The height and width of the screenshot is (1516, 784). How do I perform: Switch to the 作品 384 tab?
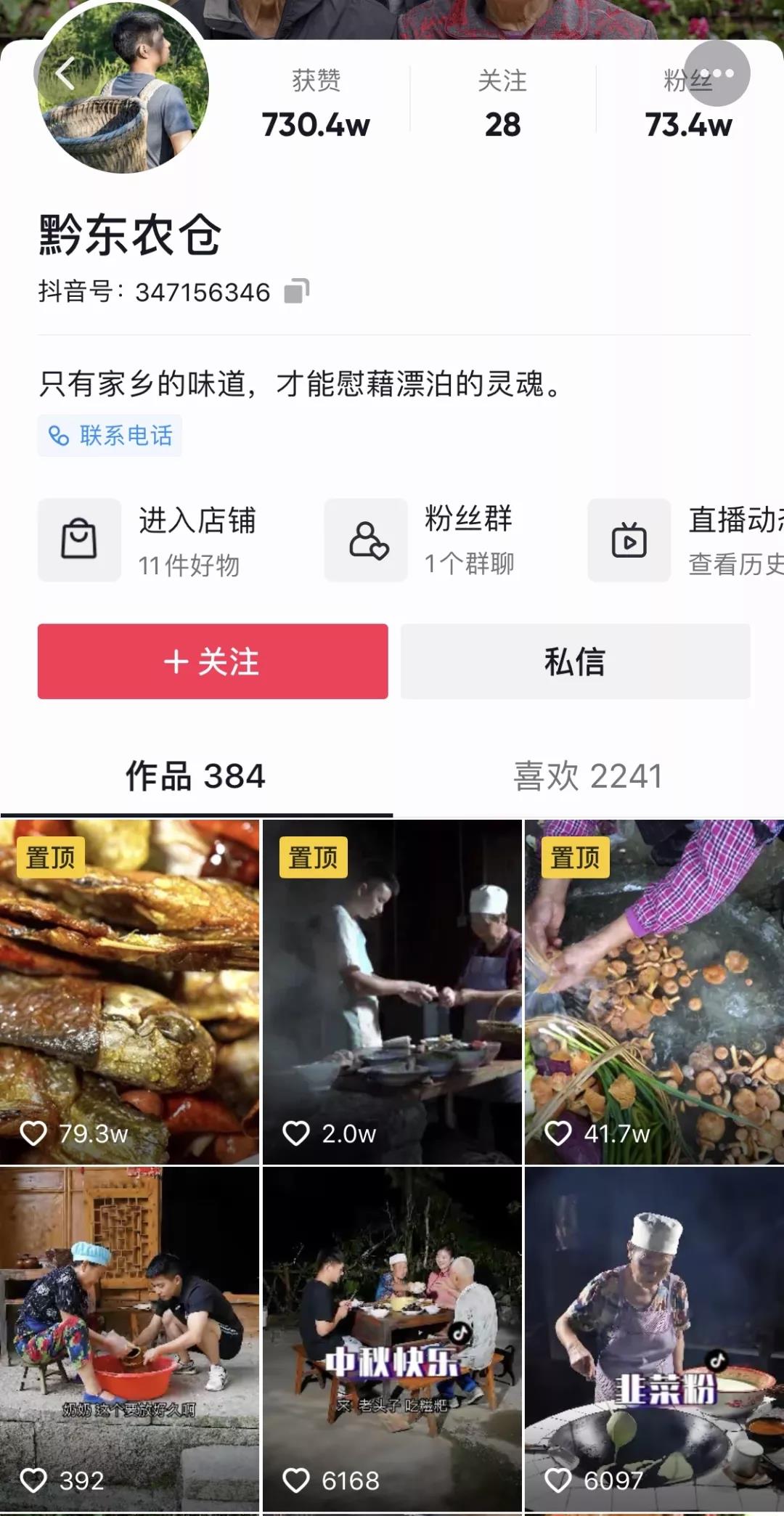click(x=196, y=776)
